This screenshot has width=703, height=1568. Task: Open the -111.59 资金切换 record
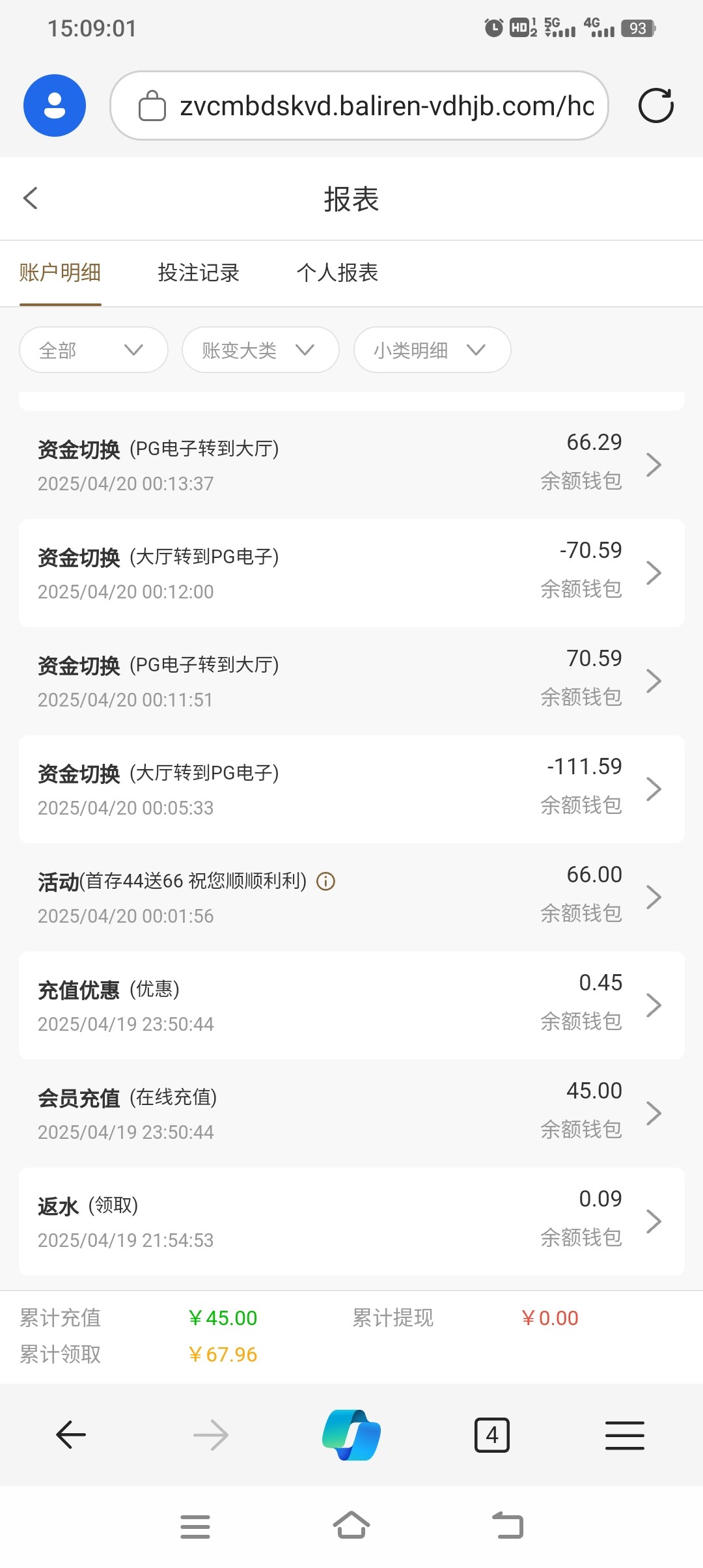click(351, 789)
